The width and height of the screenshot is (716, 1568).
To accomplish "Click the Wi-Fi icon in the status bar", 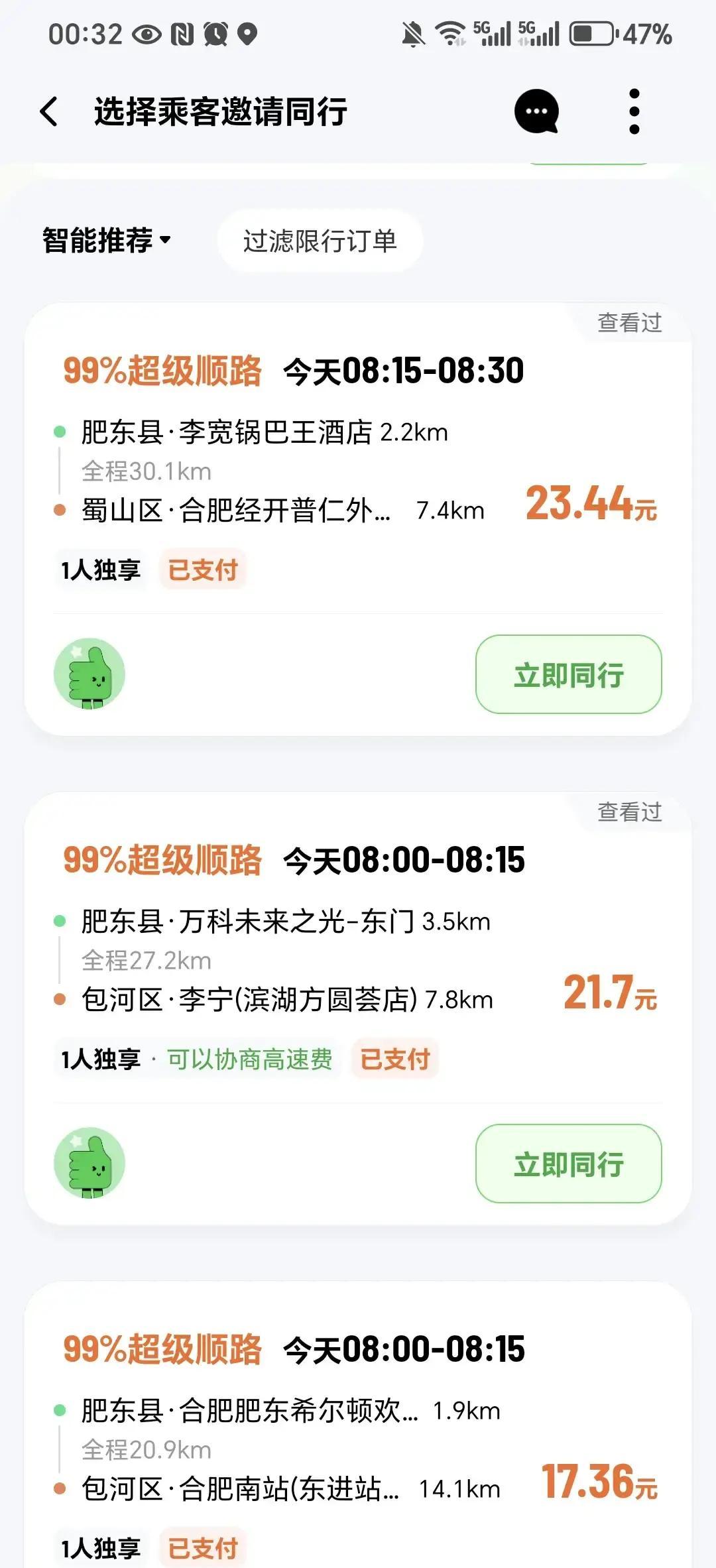I will 450,33.
